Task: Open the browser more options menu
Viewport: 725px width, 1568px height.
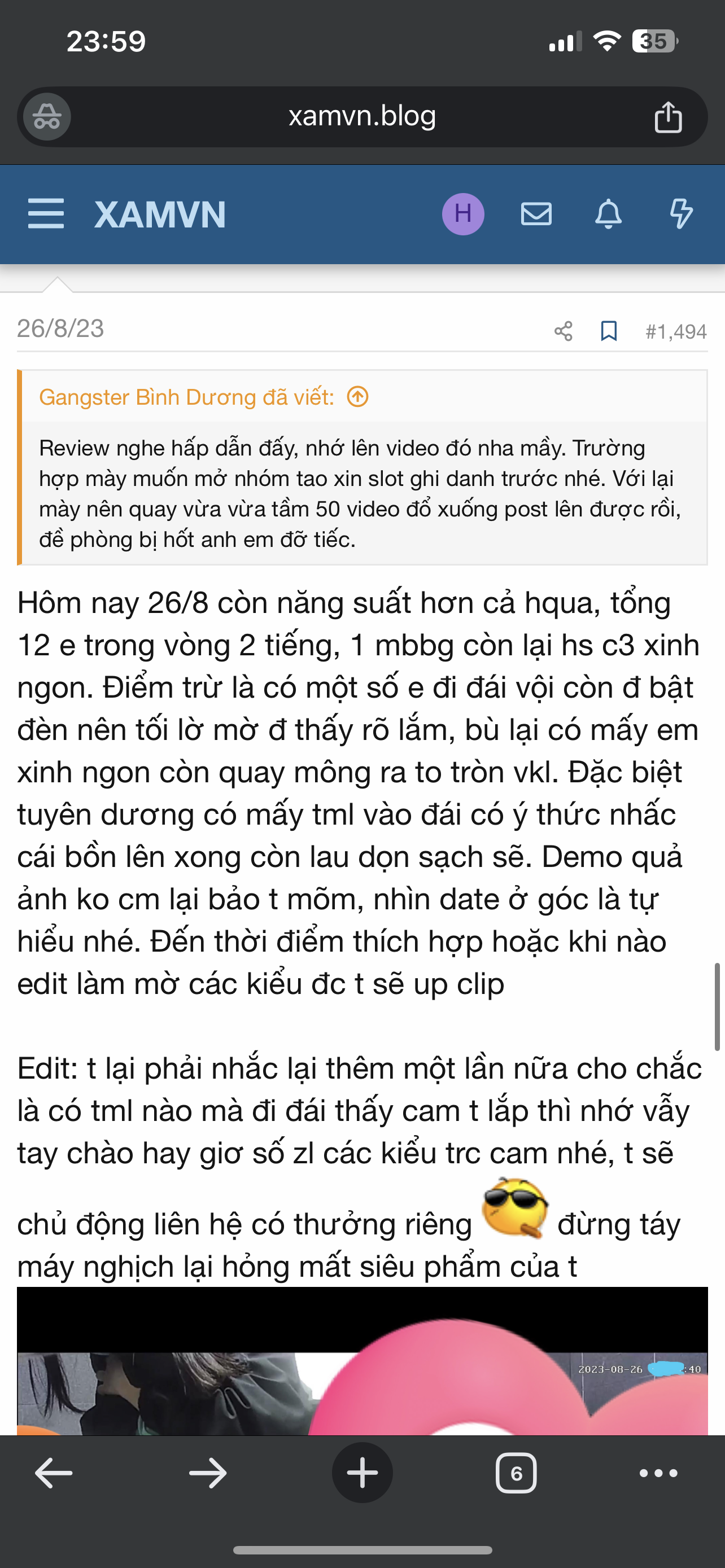Action: pos(658,1473)
